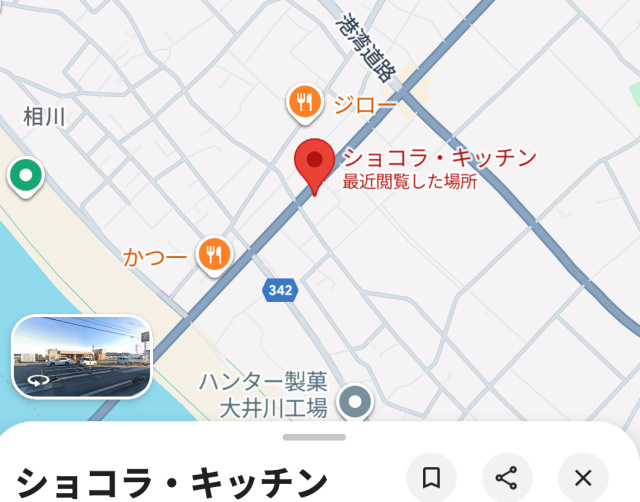Tap the green marker near 相川
The image size is (640, 502).
tap(25, 177)
